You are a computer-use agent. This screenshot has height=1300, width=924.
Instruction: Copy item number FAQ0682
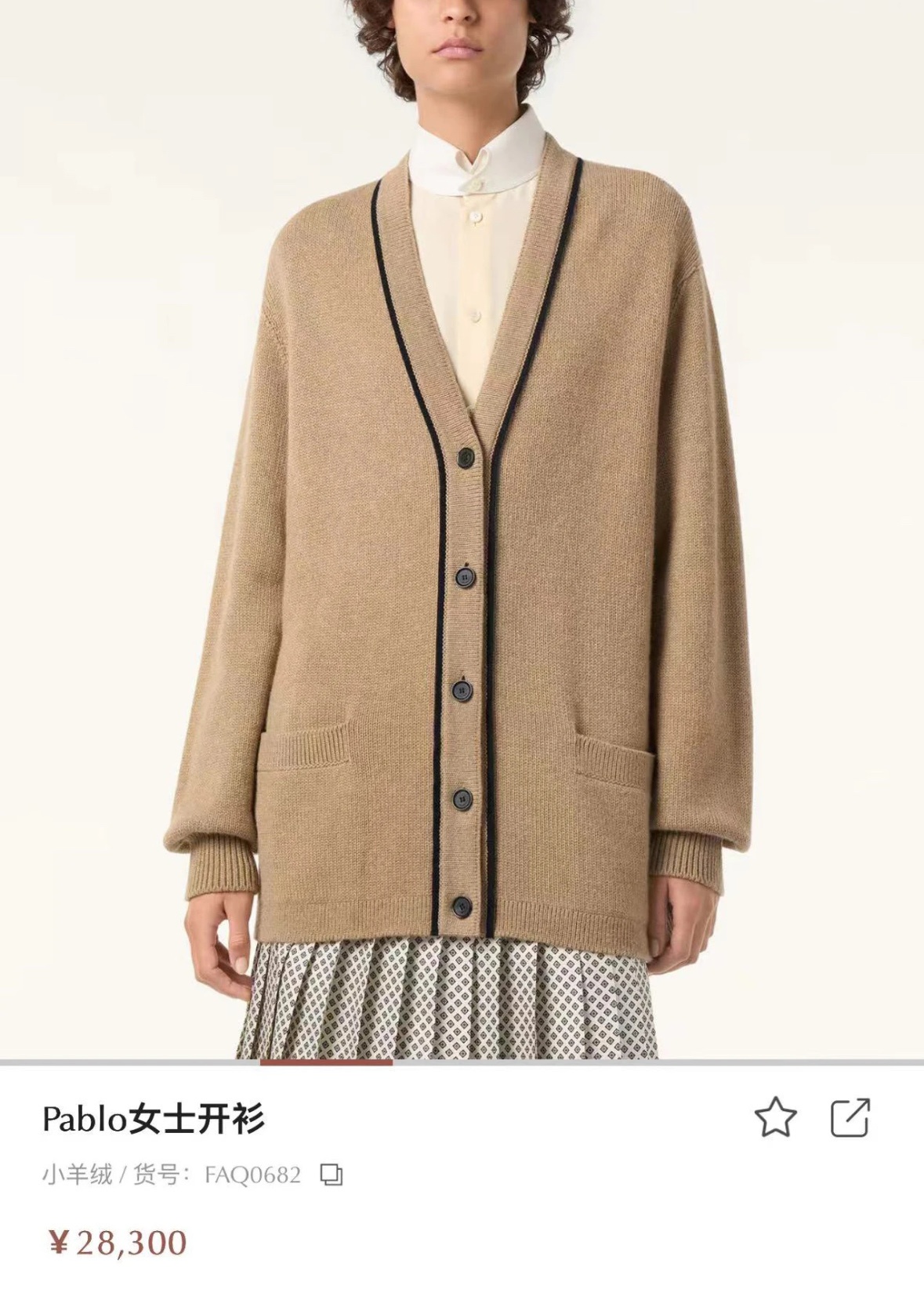pos(332,1175)
